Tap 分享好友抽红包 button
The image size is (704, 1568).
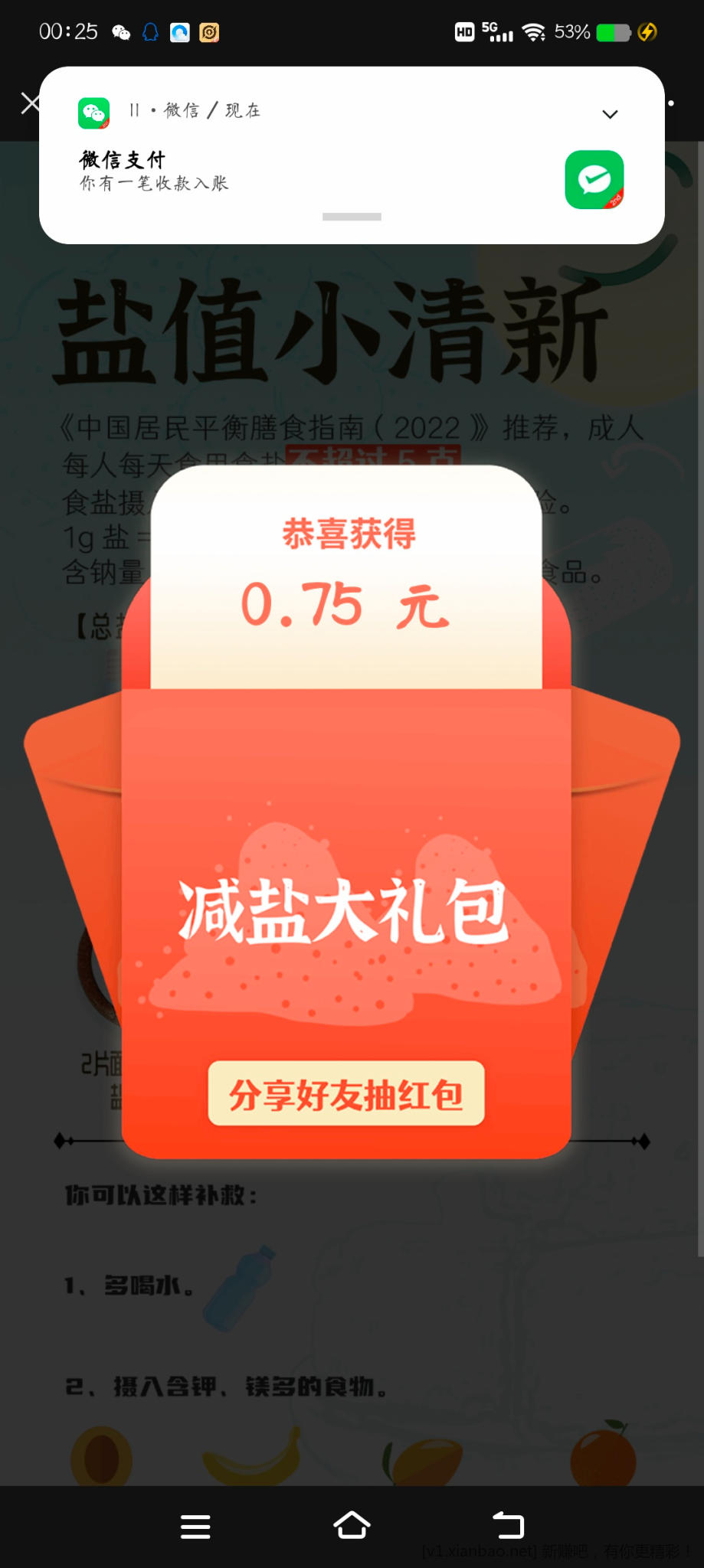[x=346, y=1093]
